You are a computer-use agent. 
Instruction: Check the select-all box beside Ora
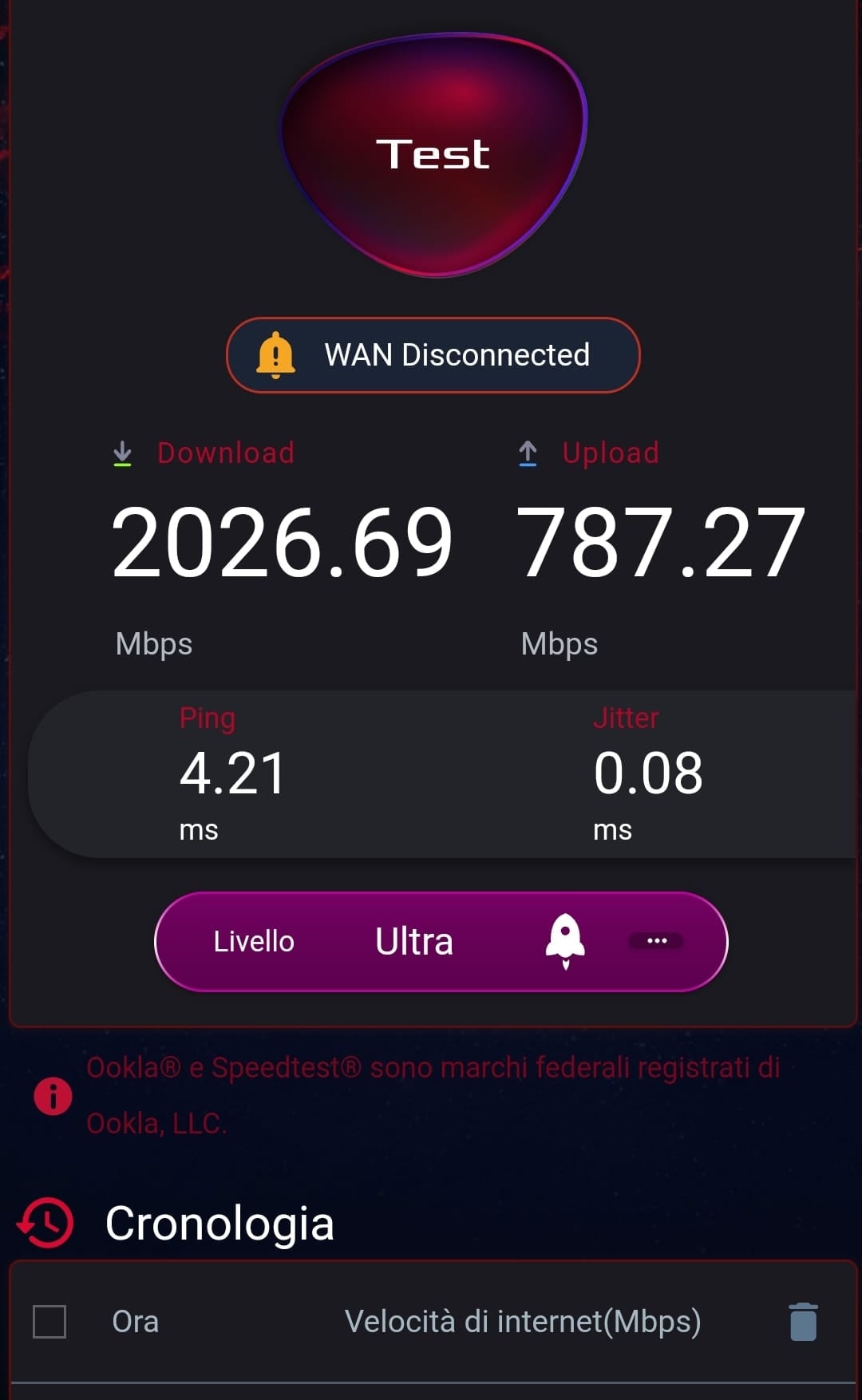(49, 1322)
